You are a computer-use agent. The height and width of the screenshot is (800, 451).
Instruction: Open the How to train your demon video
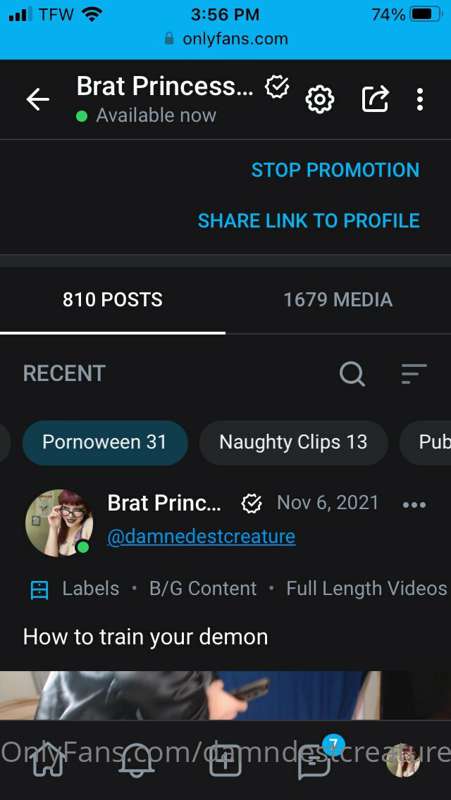pyautogui.click(x=226, y=695)
